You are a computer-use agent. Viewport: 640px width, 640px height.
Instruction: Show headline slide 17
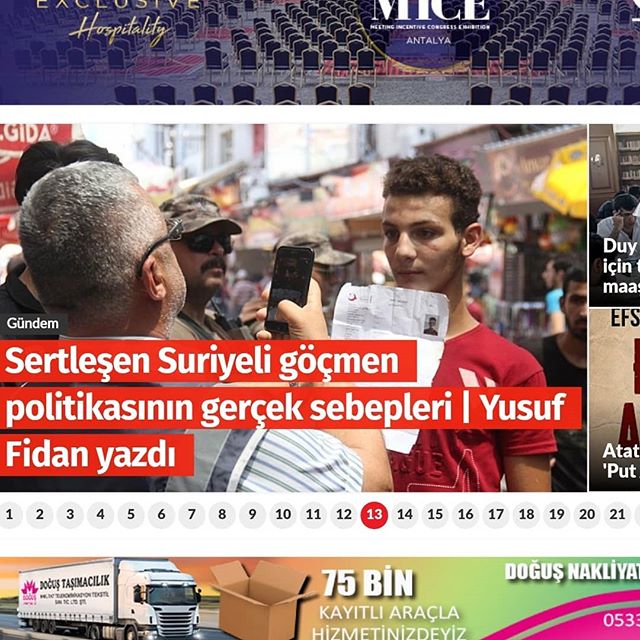pos(495,515)
